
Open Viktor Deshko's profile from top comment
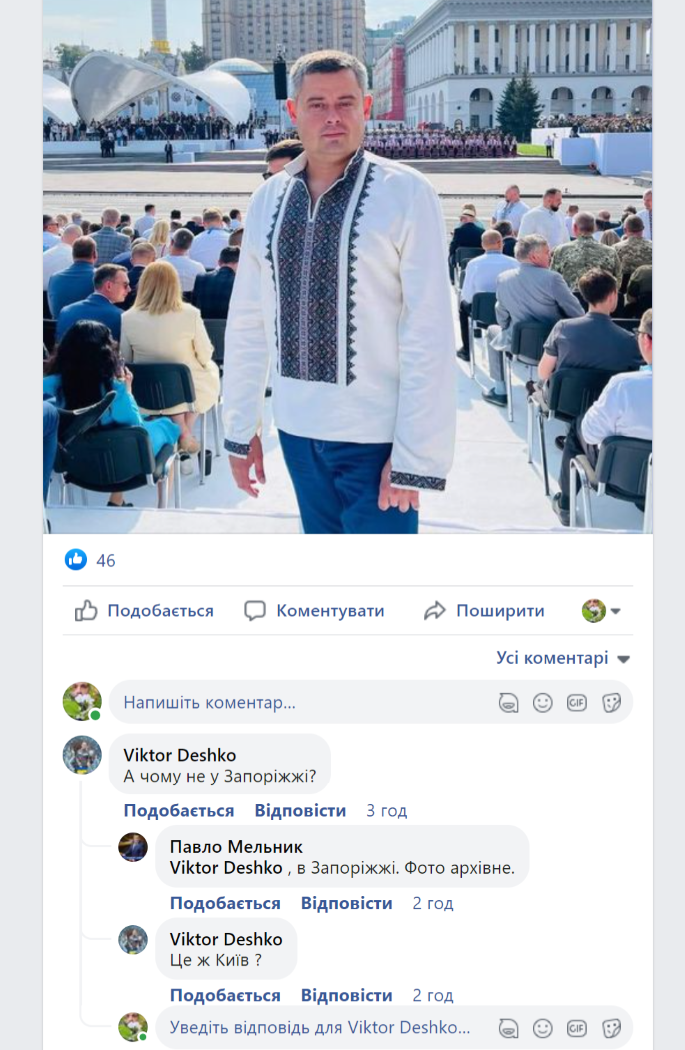pyautogui.click(x=179, y=755)
